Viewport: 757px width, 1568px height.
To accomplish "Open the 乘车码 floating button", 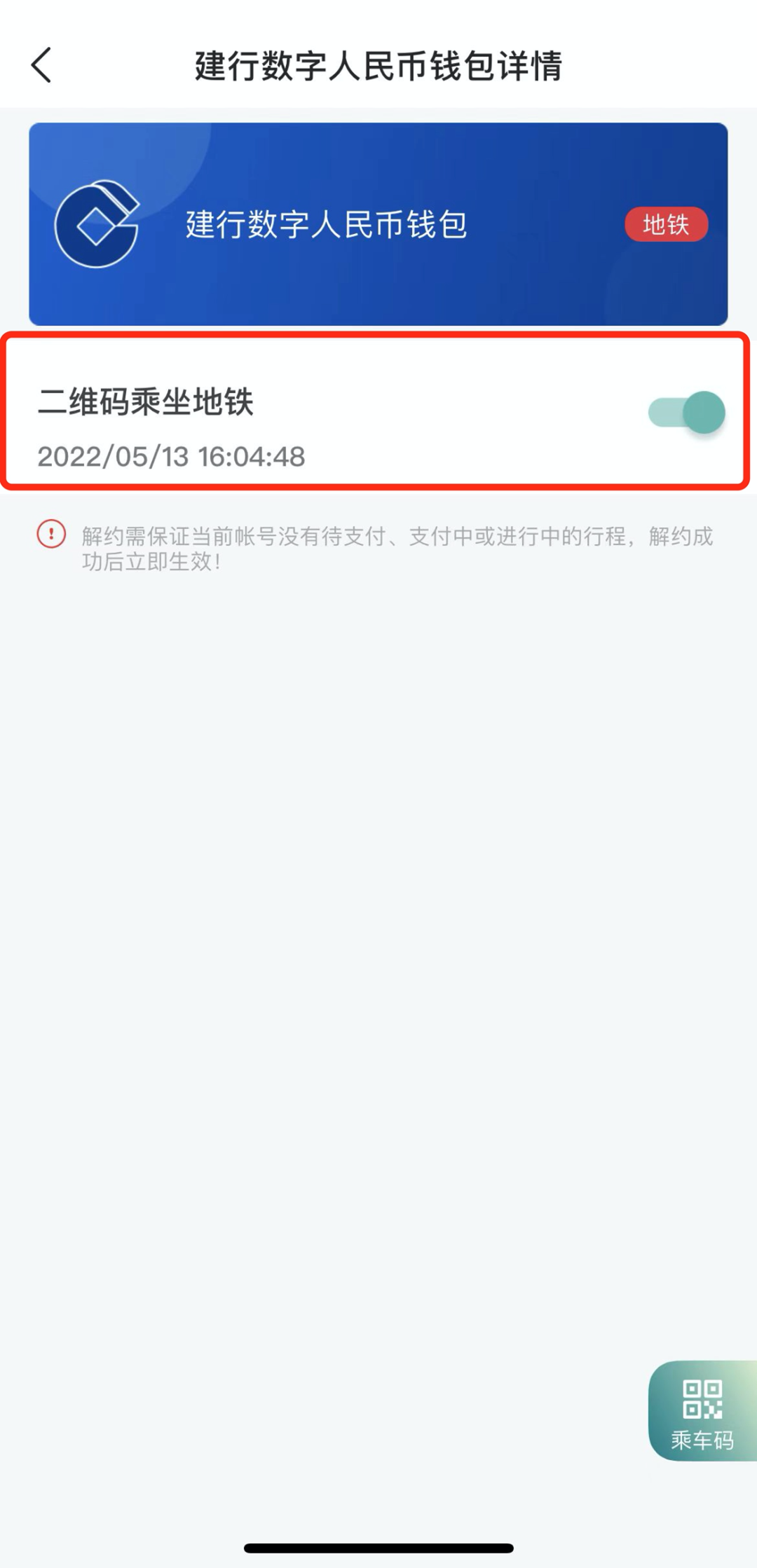I will click(702, 1410).
